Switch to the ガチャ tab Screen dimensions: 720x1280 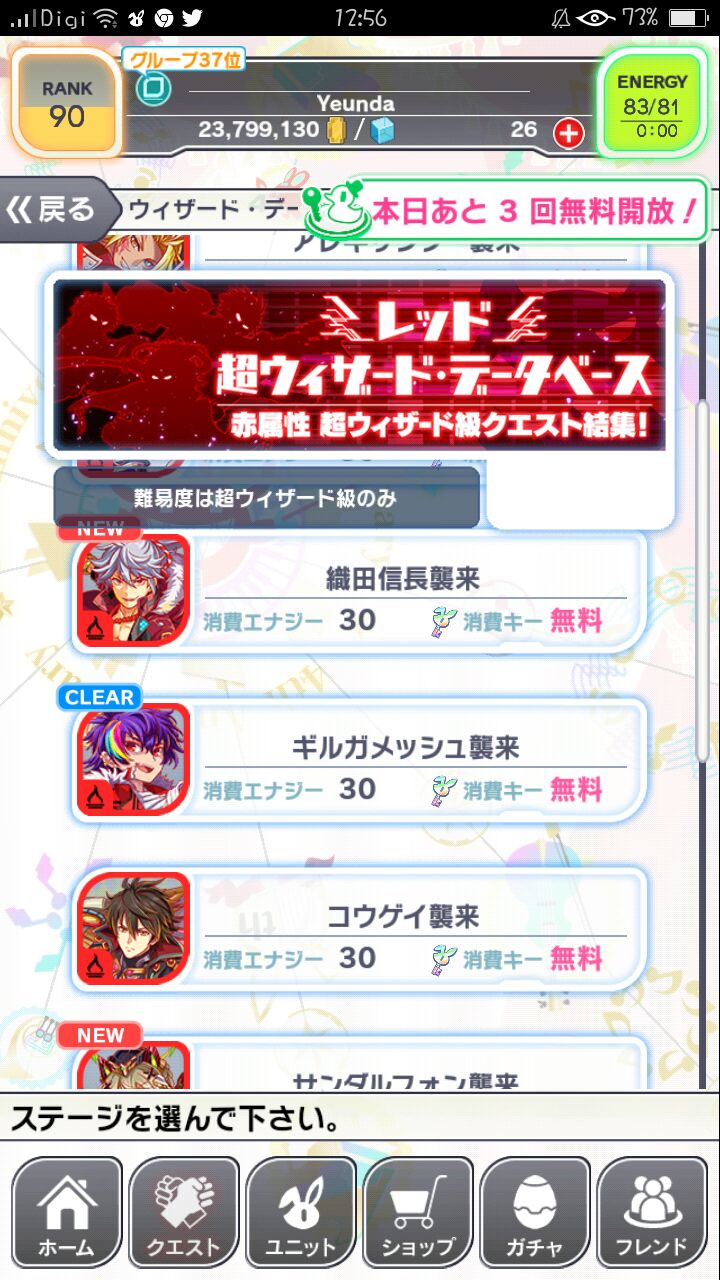click(x=535, y=1215)
